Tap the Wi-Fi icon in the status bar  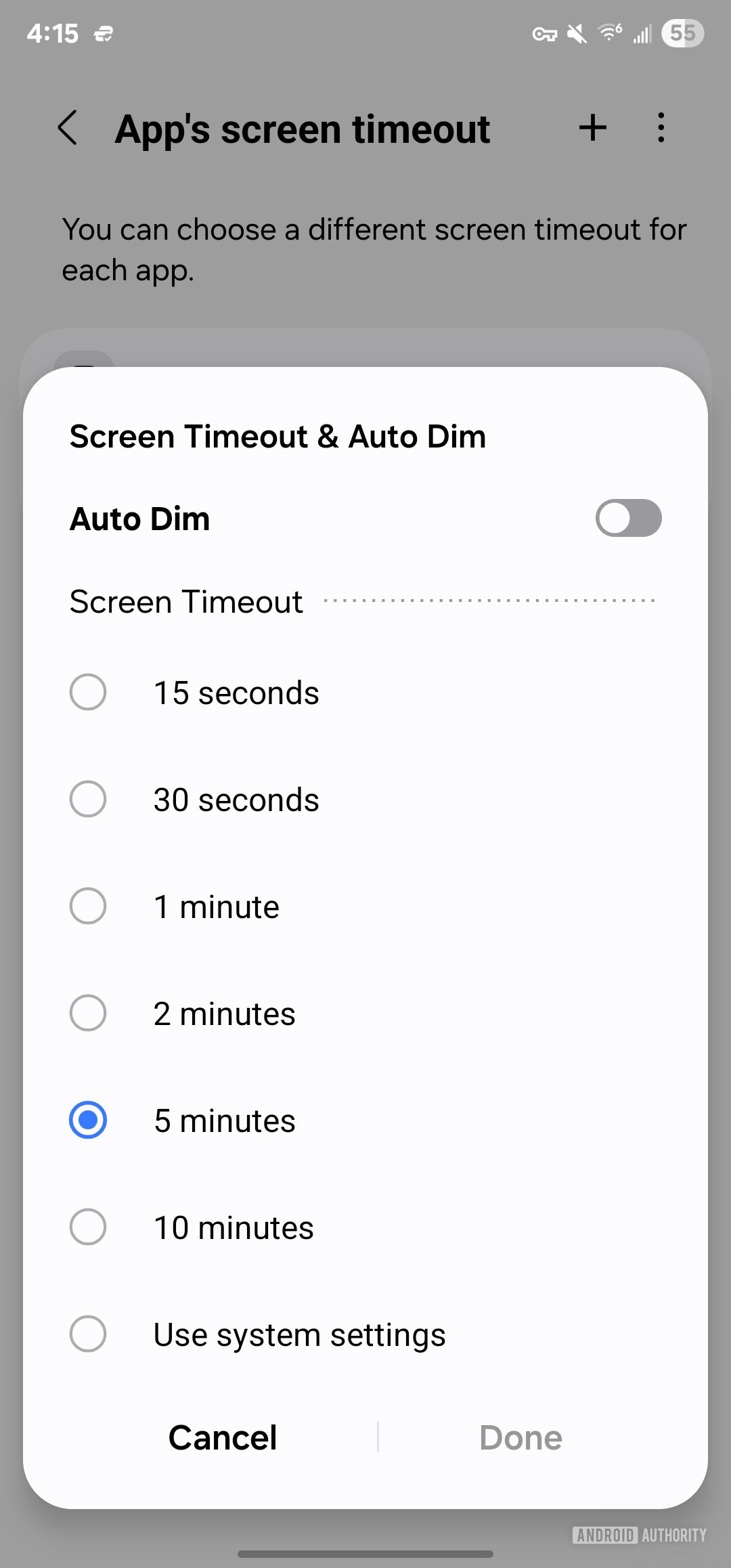(x=607, y=32)
